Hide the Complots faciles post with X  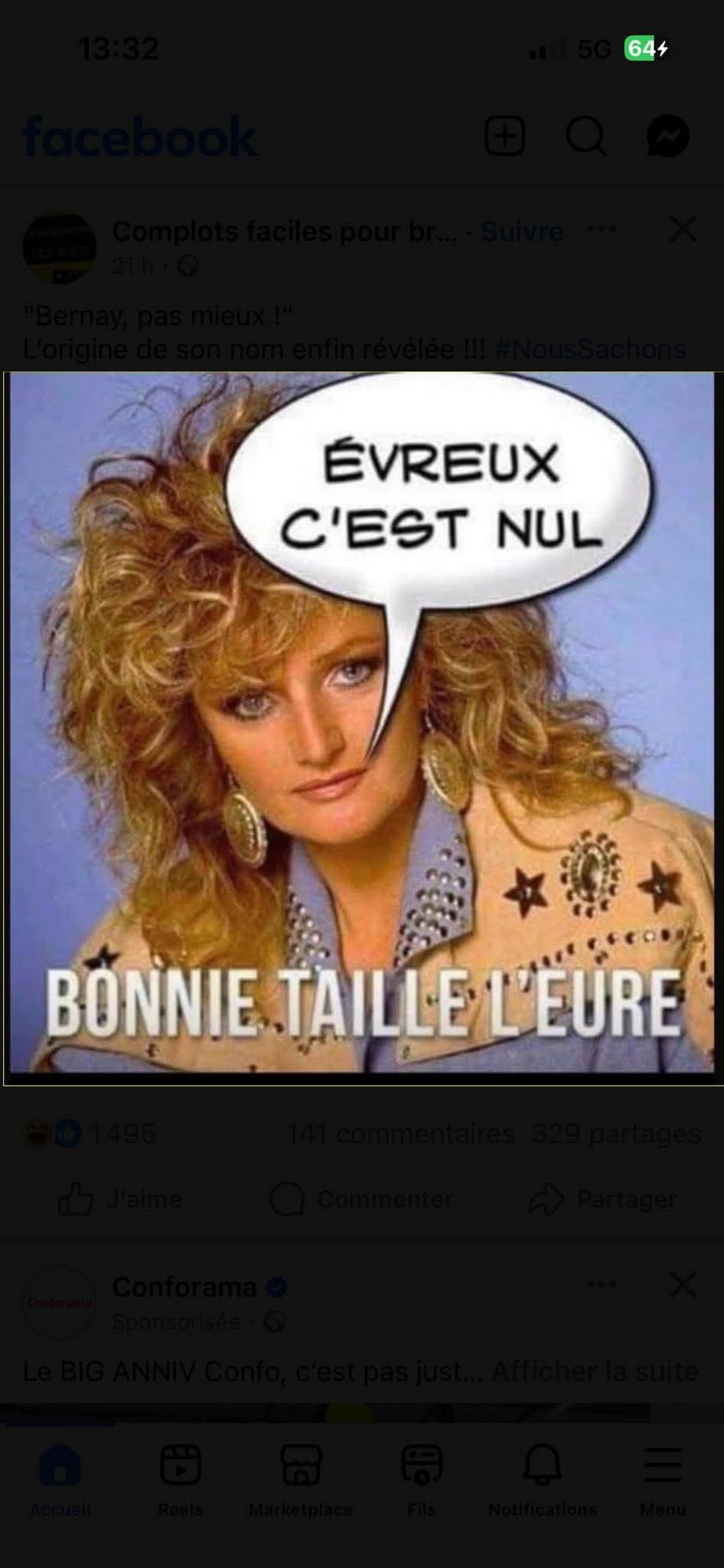[682, 229]
